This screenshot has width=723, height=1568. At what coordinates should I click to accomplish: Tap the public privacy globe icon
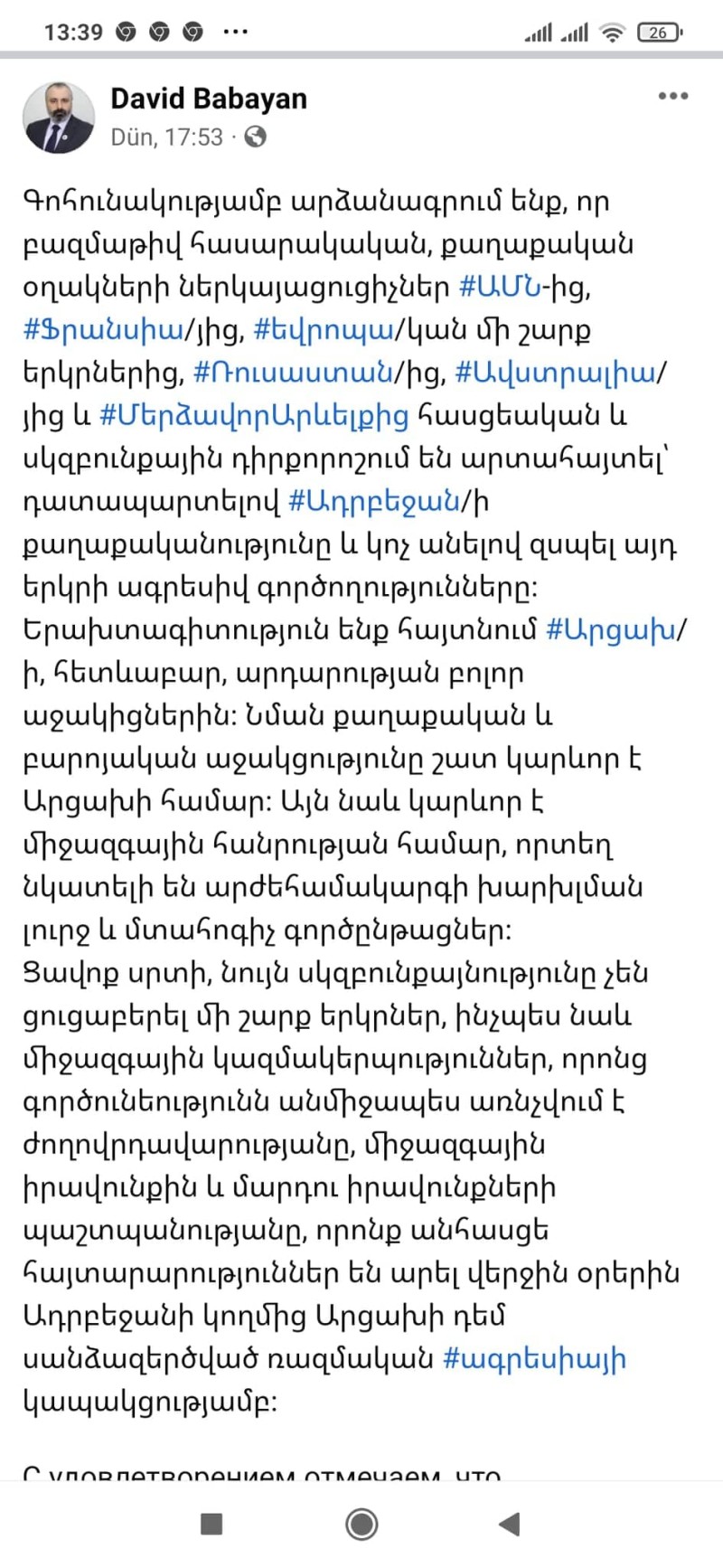(256, 137)
